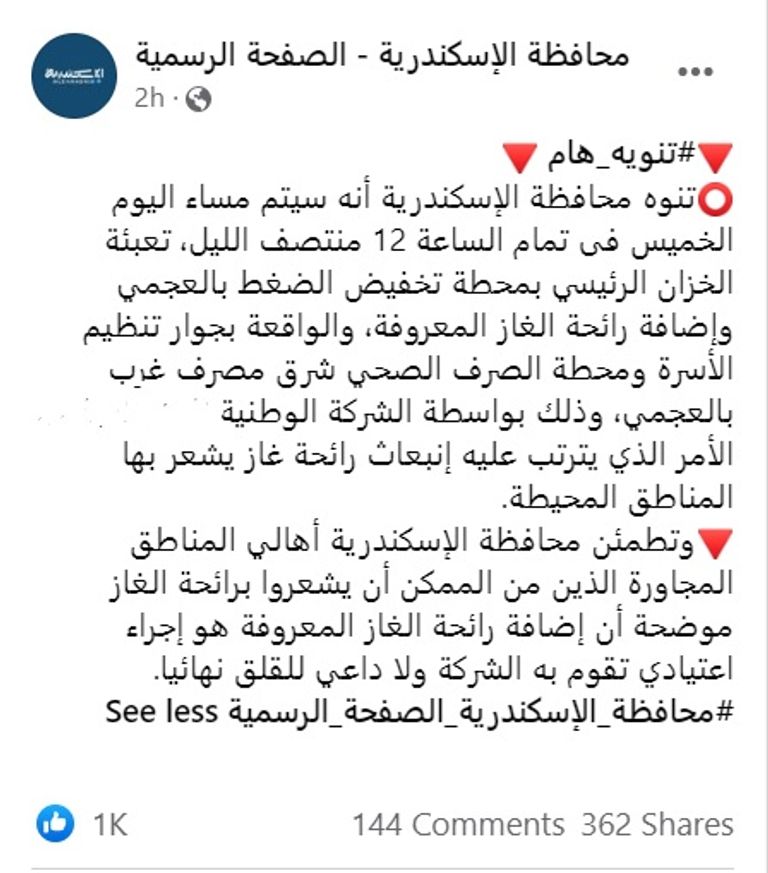The width and height of the screenshot is (768, 873).
Task: Open the 144 Comments
Action: tap(458, 825)
